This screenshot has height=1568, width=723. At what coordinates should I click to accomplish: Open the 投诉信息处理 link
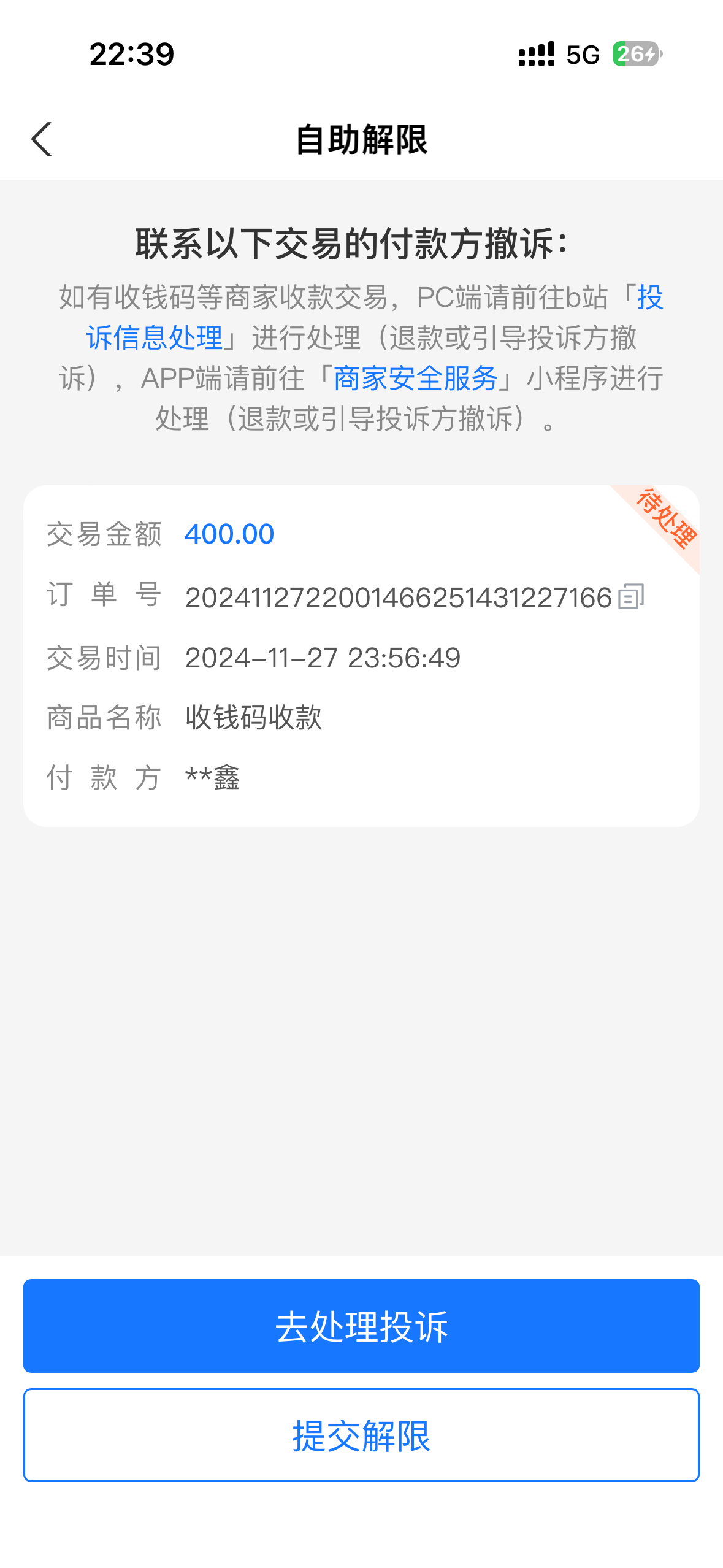(155, 337)
